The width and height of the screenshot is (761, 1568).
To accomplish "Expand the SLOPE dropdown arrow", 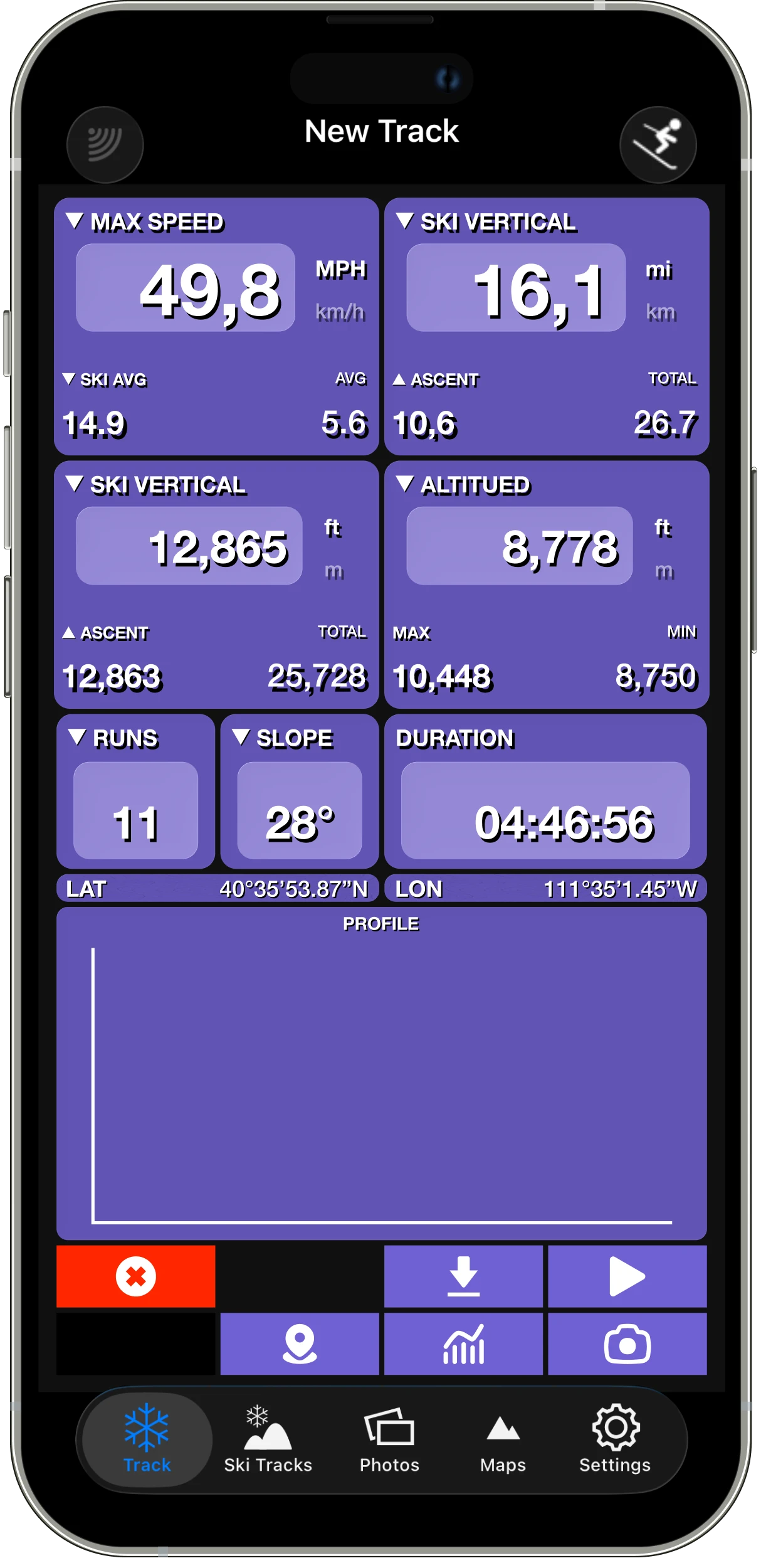I will click(x=241, y=737).
